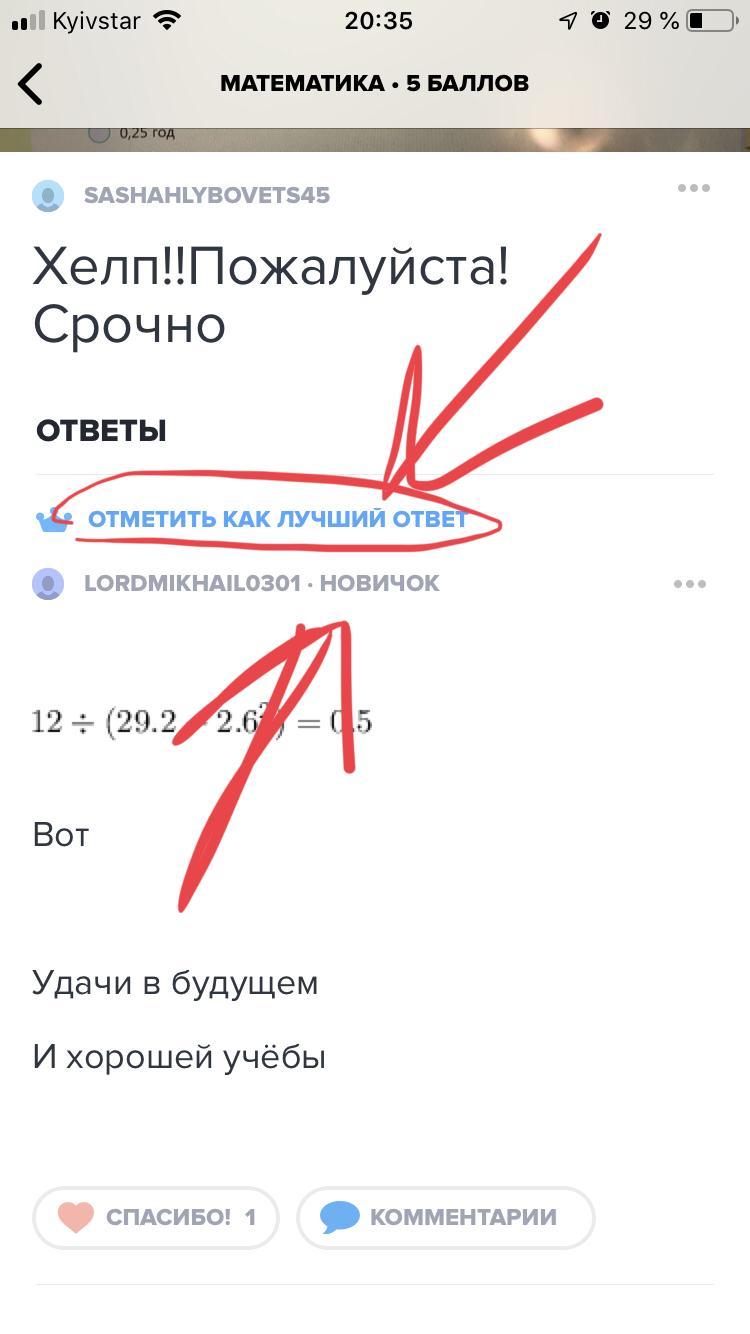Image resolution: width=750 pixels, height=1334 pixels.
Task: Open the options menu next to LORDMIKHAIL0301's answer
Action: pos(690,584)
